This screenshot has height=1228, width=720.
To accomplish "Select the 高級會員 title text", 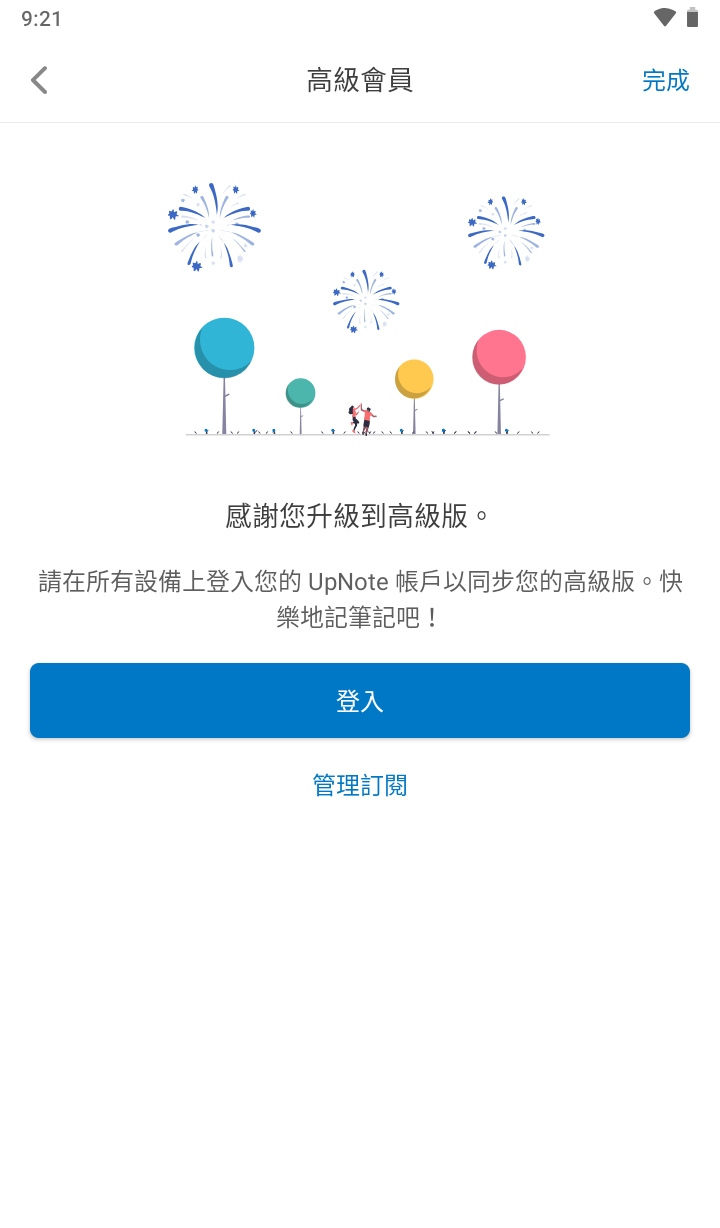I will [x=360, y=80].
